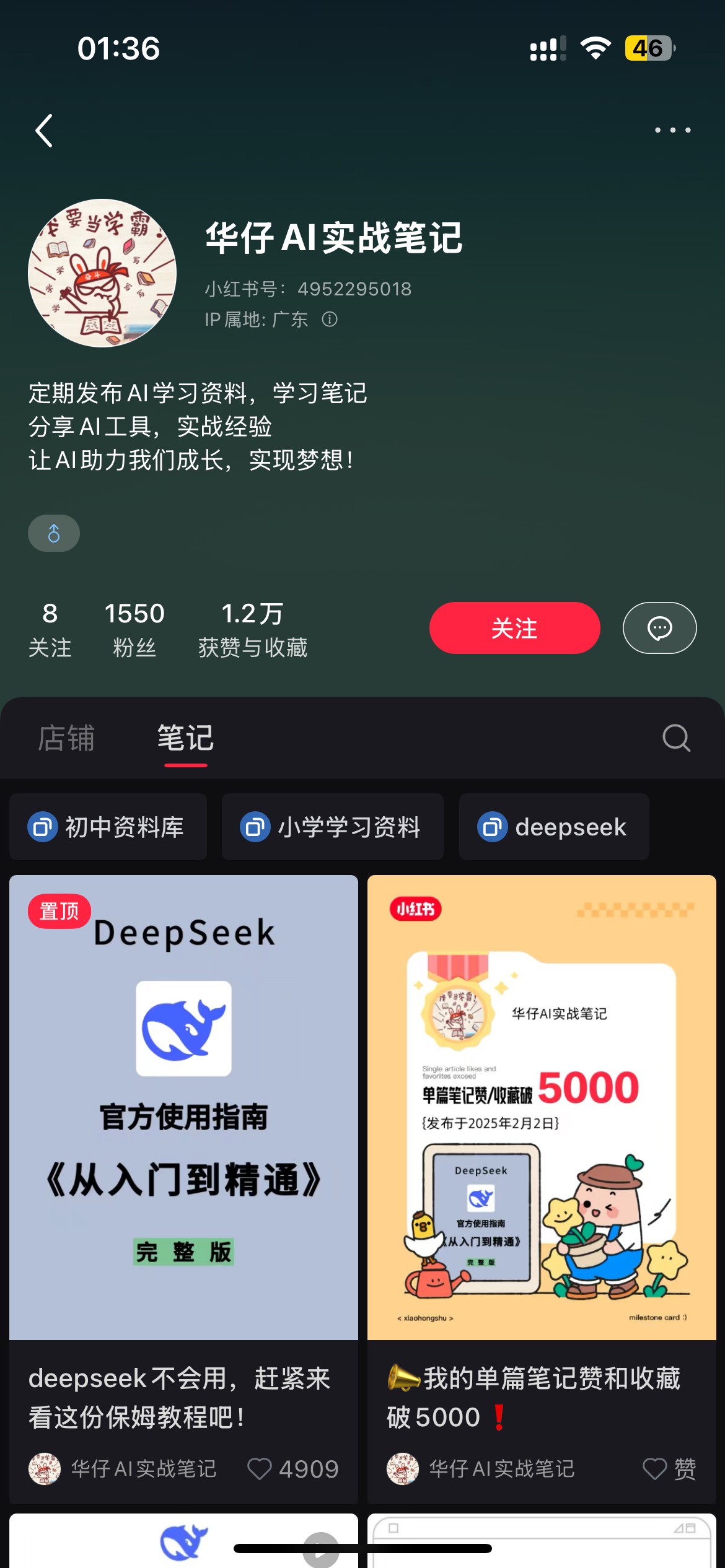Open the IP location info icon
Screen dimensions: 725x1568
pos(330,319)
